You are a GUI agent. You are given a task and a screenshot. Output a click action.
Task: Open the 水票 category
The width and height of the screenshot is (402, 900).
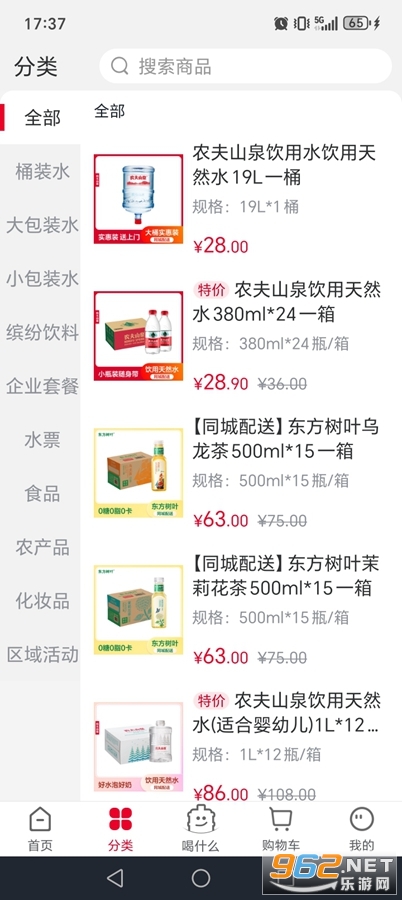(x=42, y=440)
